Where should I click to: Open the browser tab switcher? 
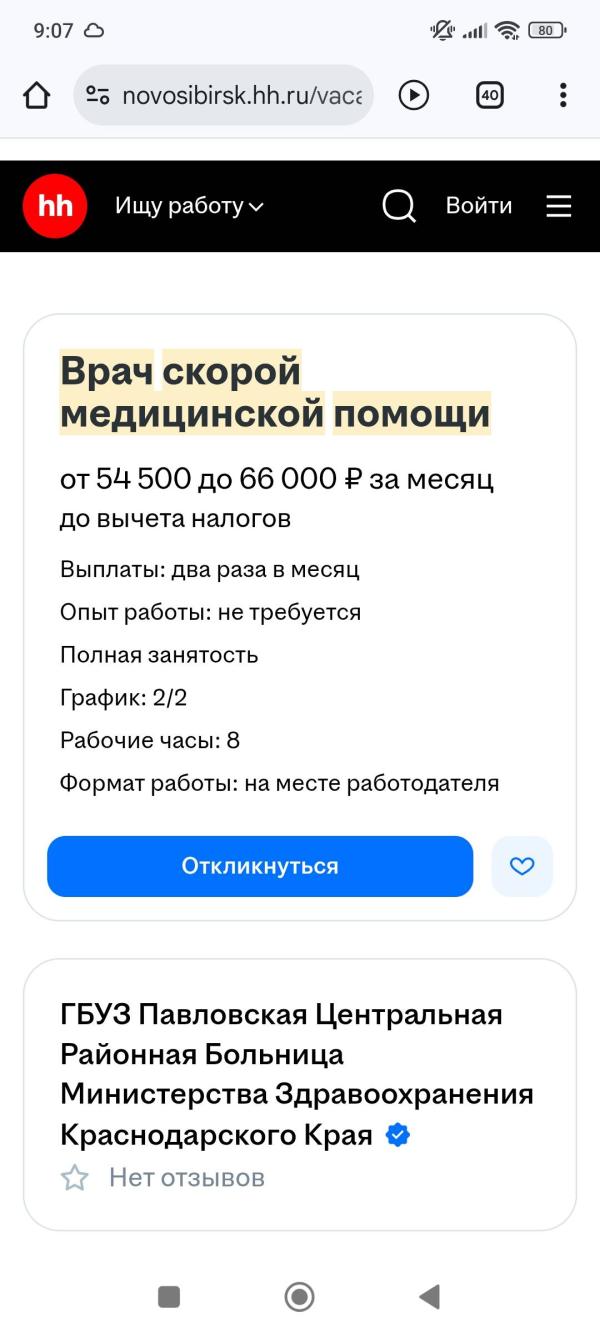tap(489, 95)
